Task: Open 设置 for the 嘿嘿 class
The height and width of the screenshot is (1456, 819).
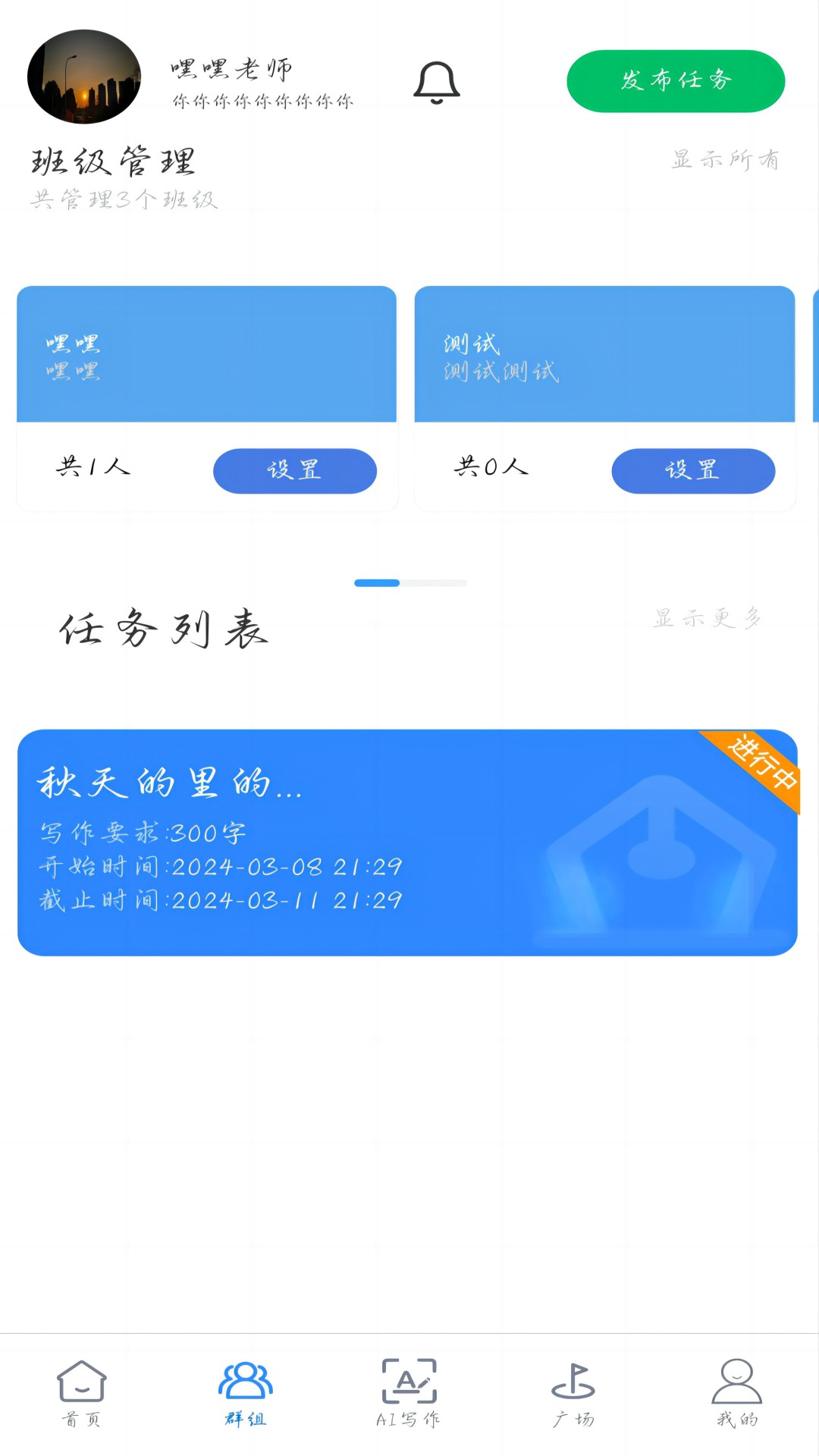Action: [x=295, y=471]
